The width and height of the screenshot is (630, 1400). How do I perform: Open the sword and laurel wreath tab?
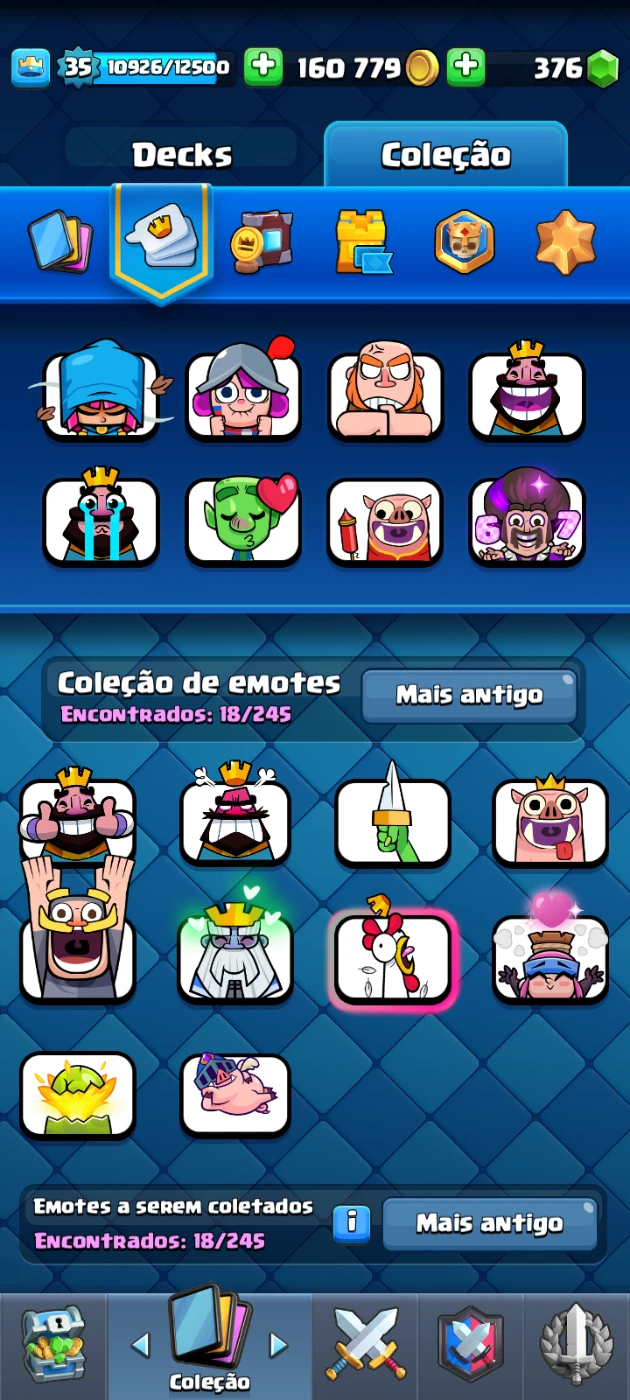(x=576, y=1345)
